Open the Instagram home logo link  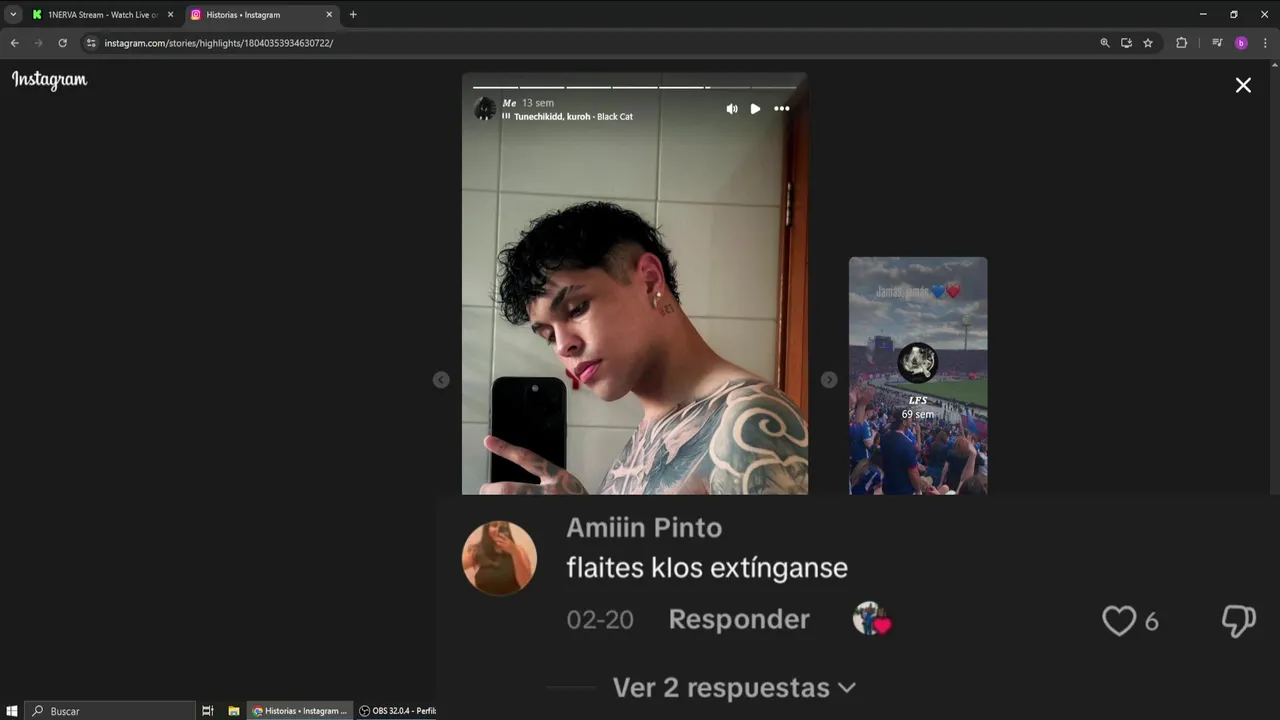coord(50,80)
